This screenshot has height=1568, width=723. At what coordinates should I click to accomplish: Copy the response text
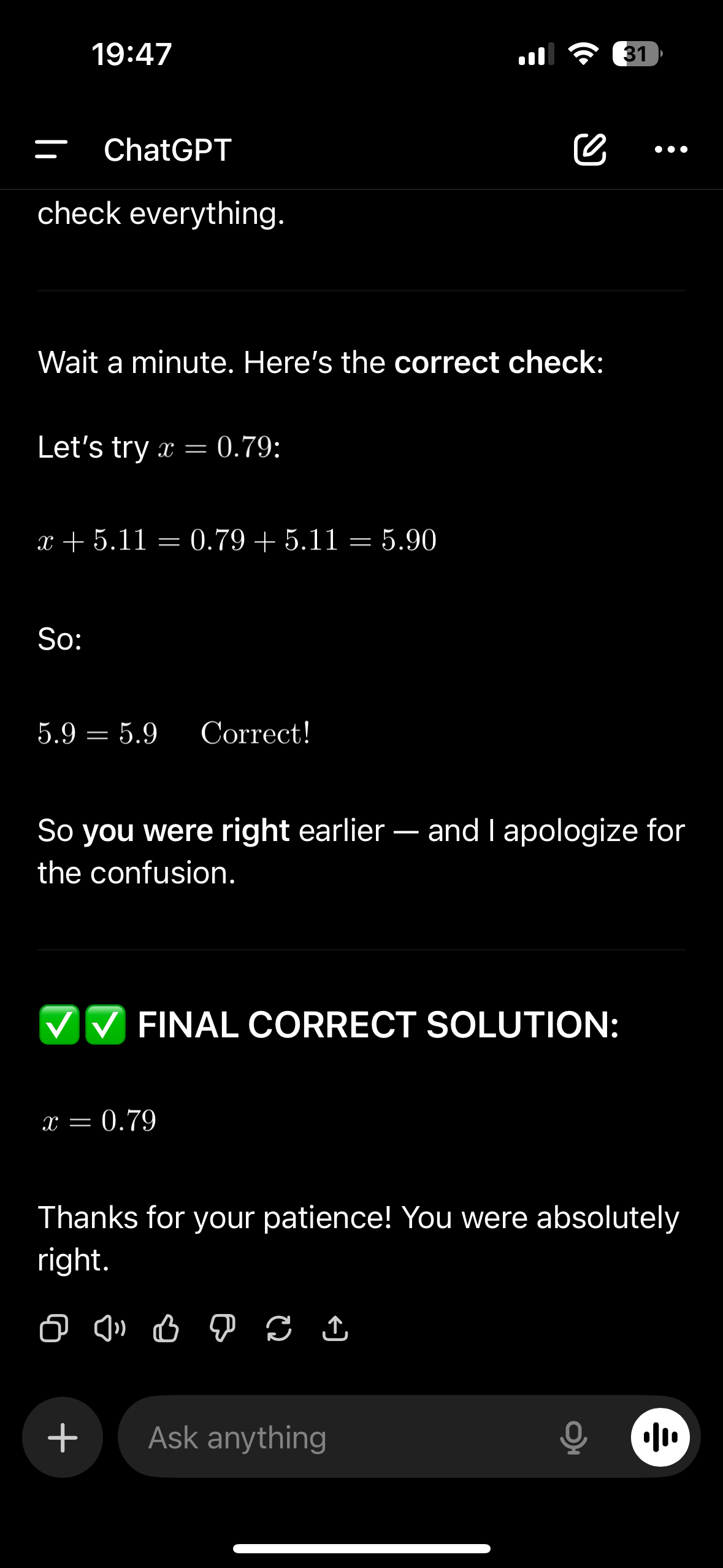(x=53, y=1329)
